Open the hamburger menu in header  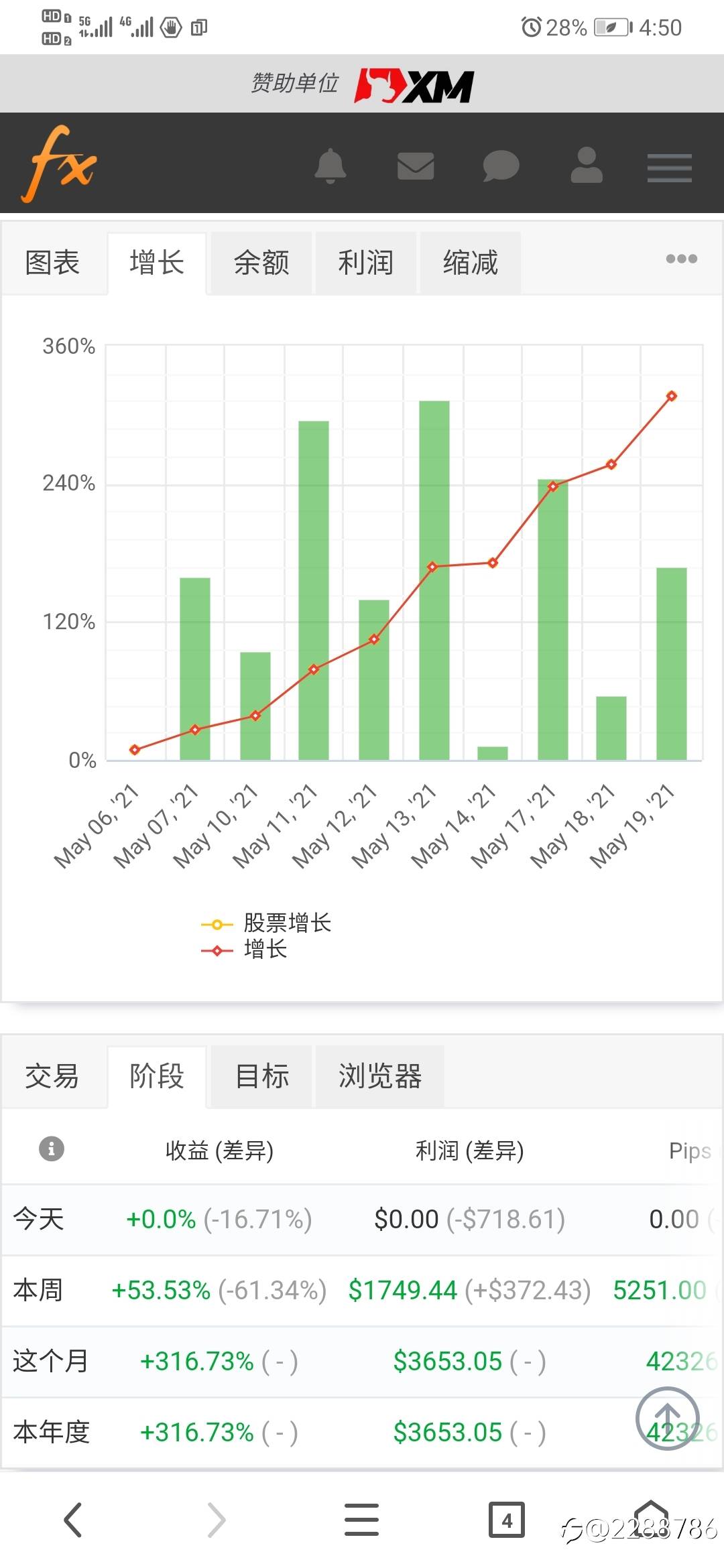coord(669,168)
